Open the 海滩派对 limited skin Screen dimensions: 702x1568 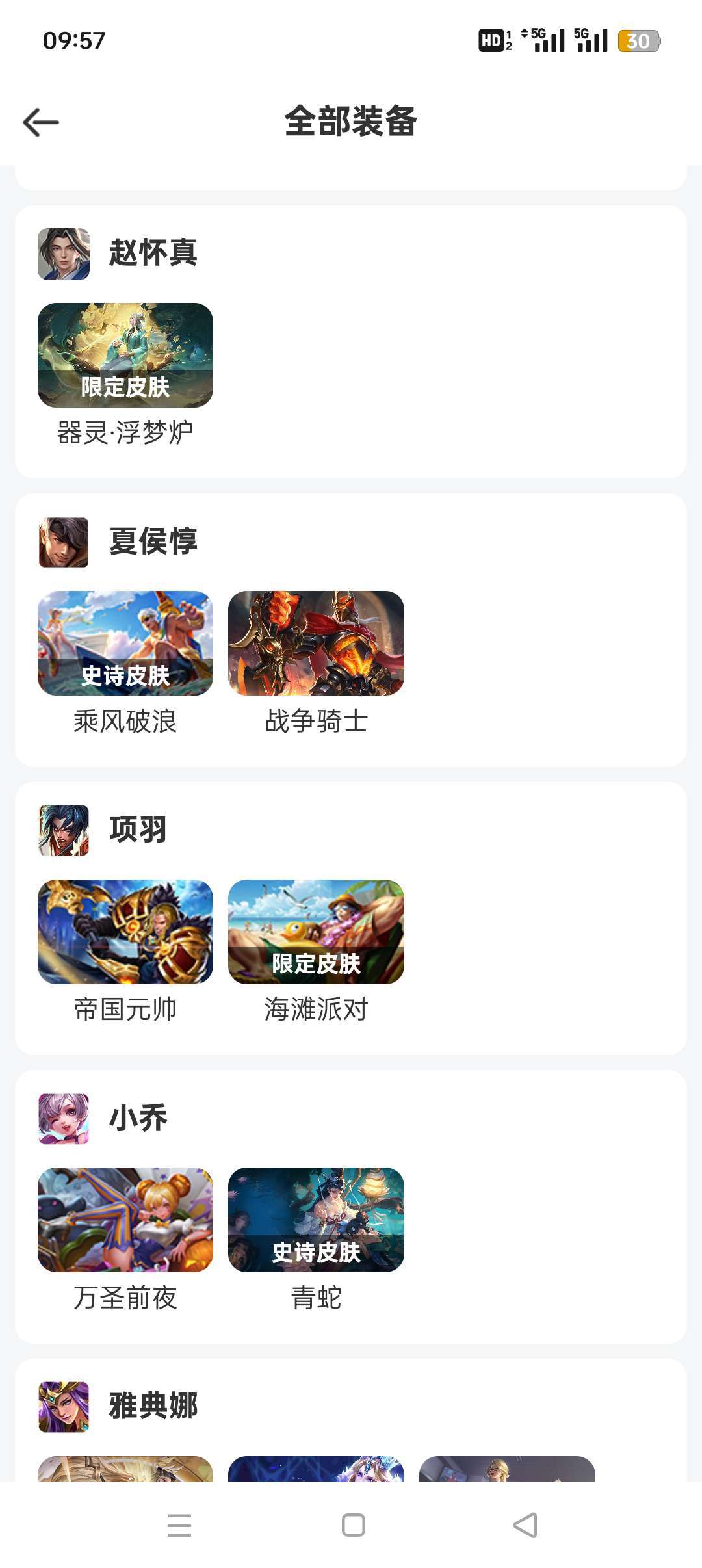point(316,932)
